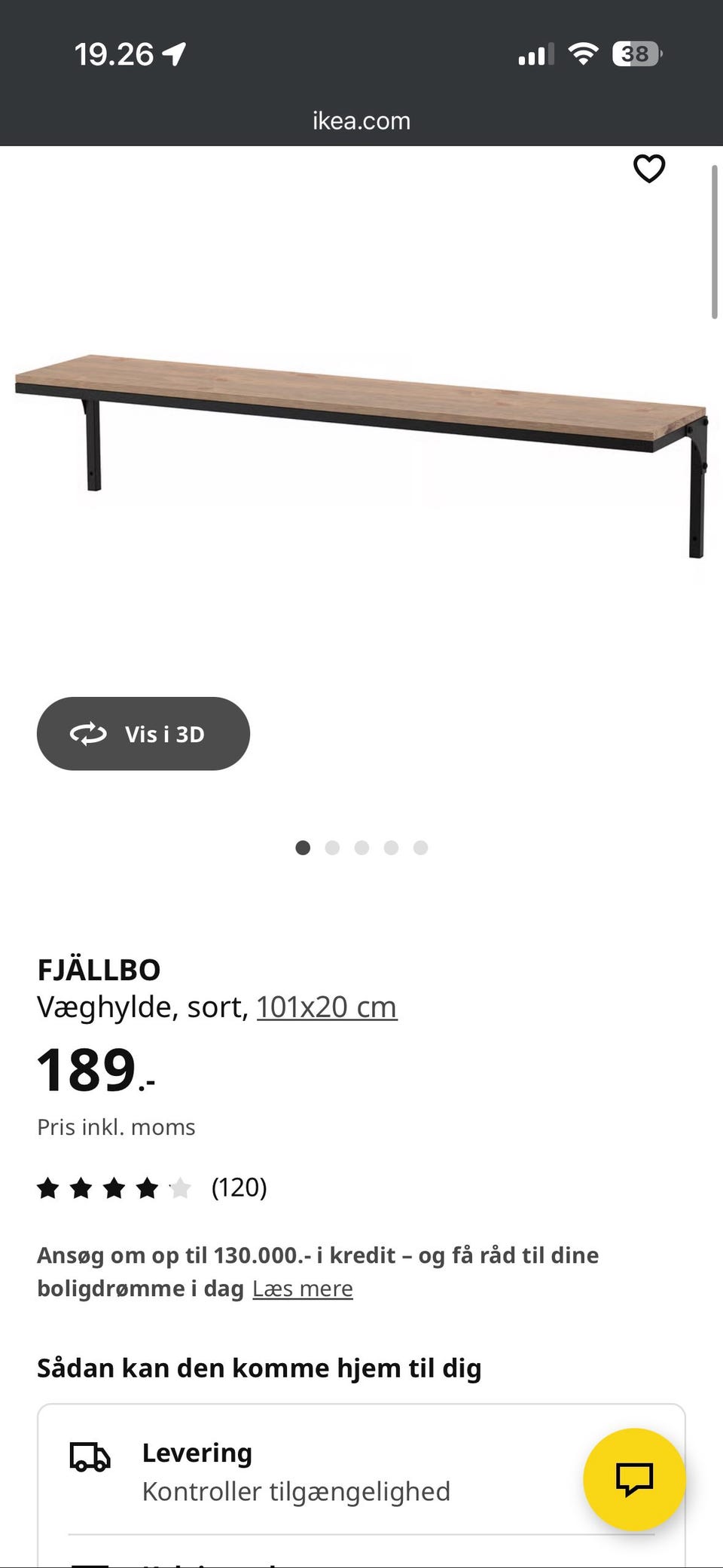Open the Vis i 3D view

point(143,733)
